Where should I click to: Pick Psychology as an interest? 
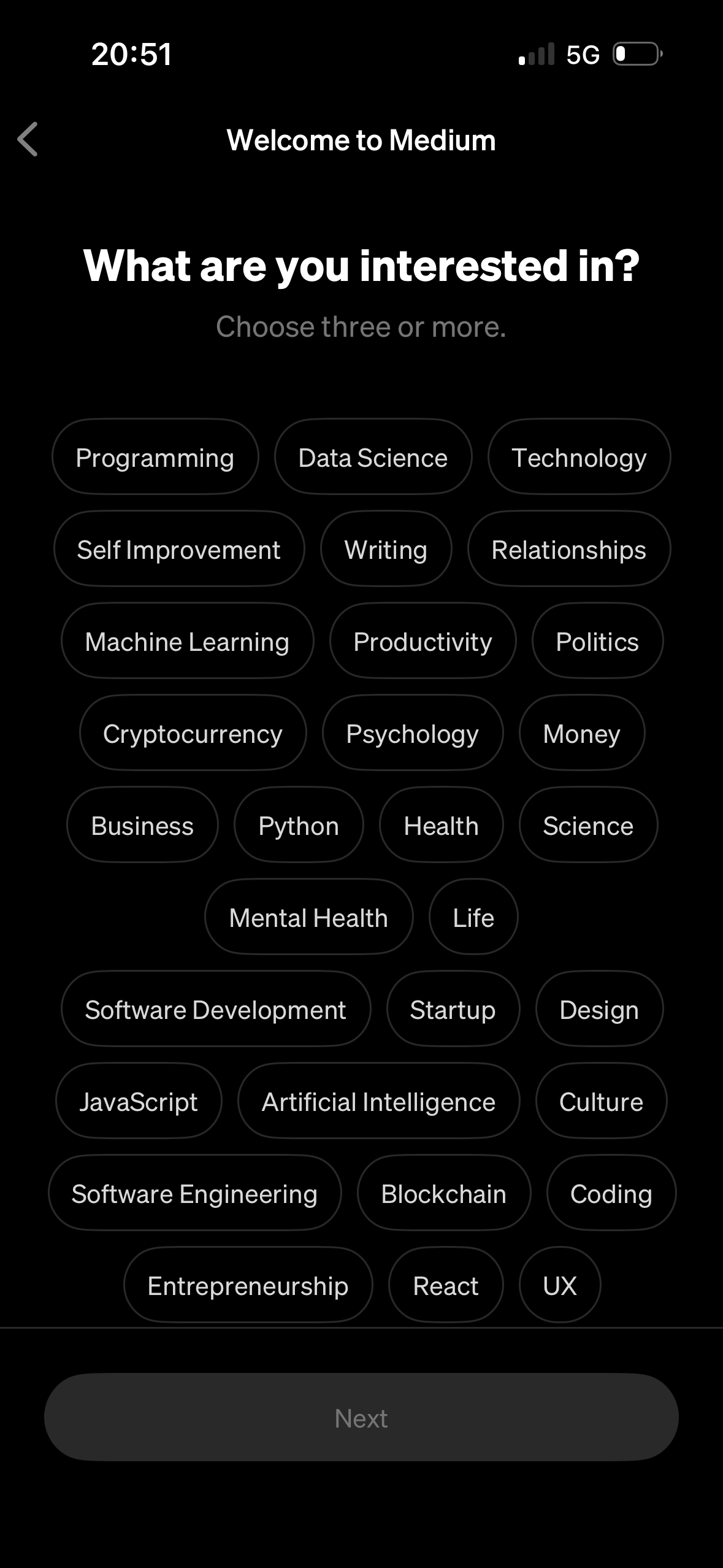pyautogui.click(x=412, y=733)
